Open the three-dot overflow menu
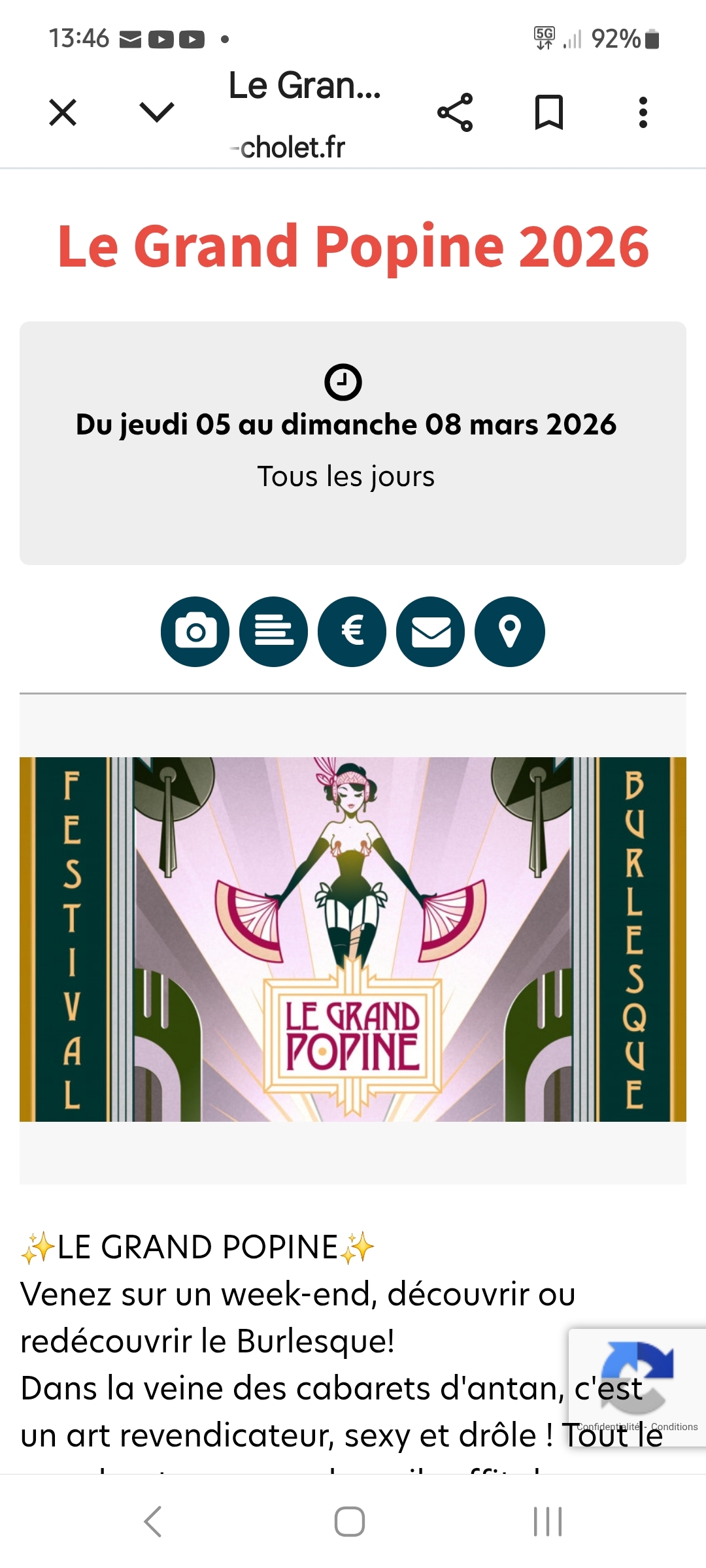 [x=643, y=112]
